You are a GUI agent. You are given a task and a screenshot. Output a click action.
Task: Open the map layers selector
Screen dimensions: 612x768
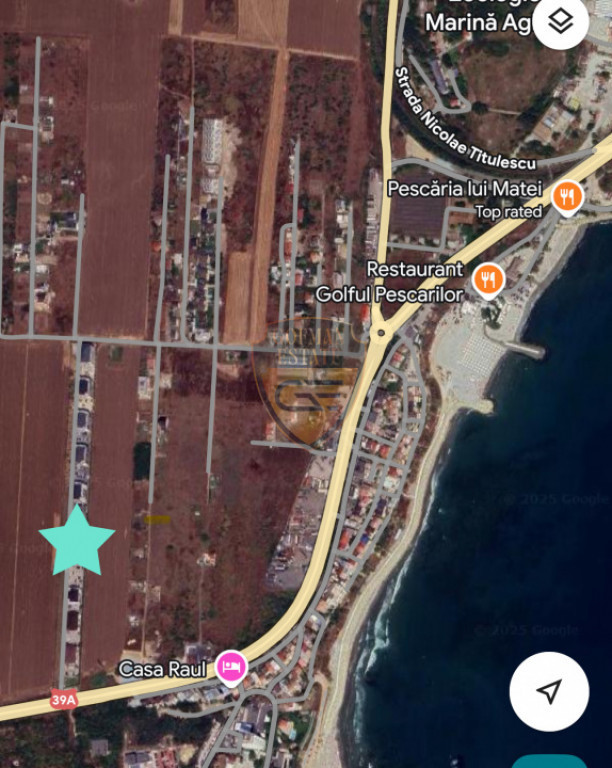[561, 22]
